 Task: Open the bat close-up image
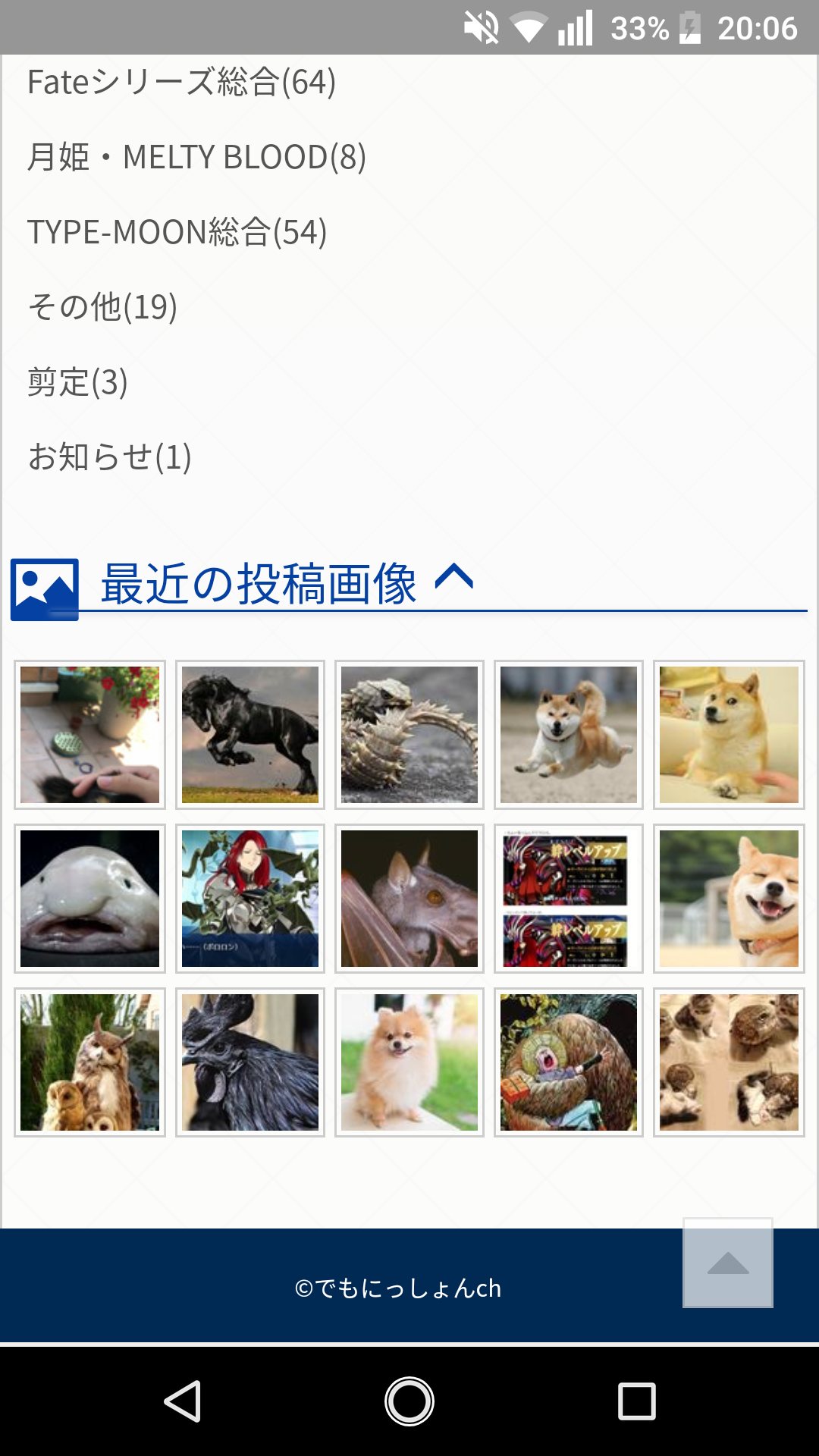pos(409,898)
